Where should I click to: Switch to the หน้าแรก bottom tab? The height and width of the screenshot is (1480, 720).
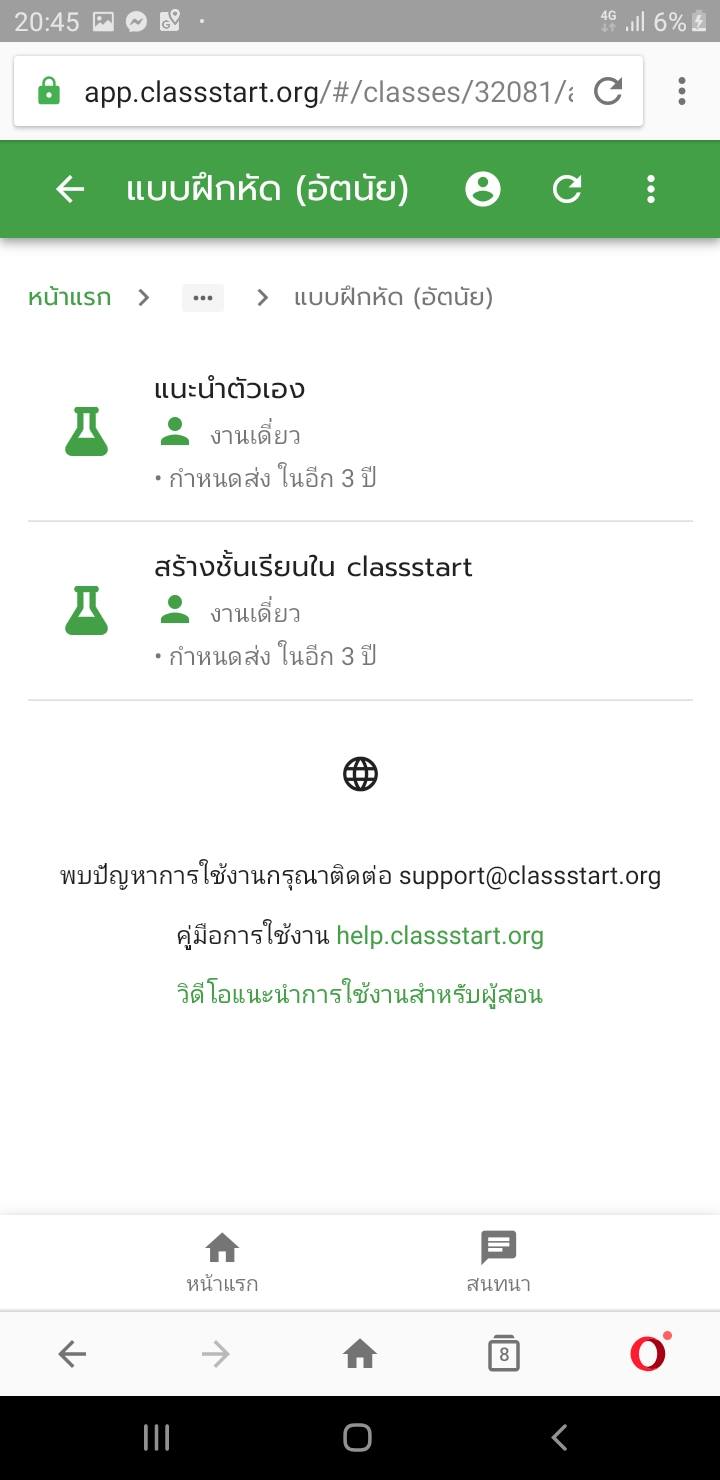[222, 1262]
